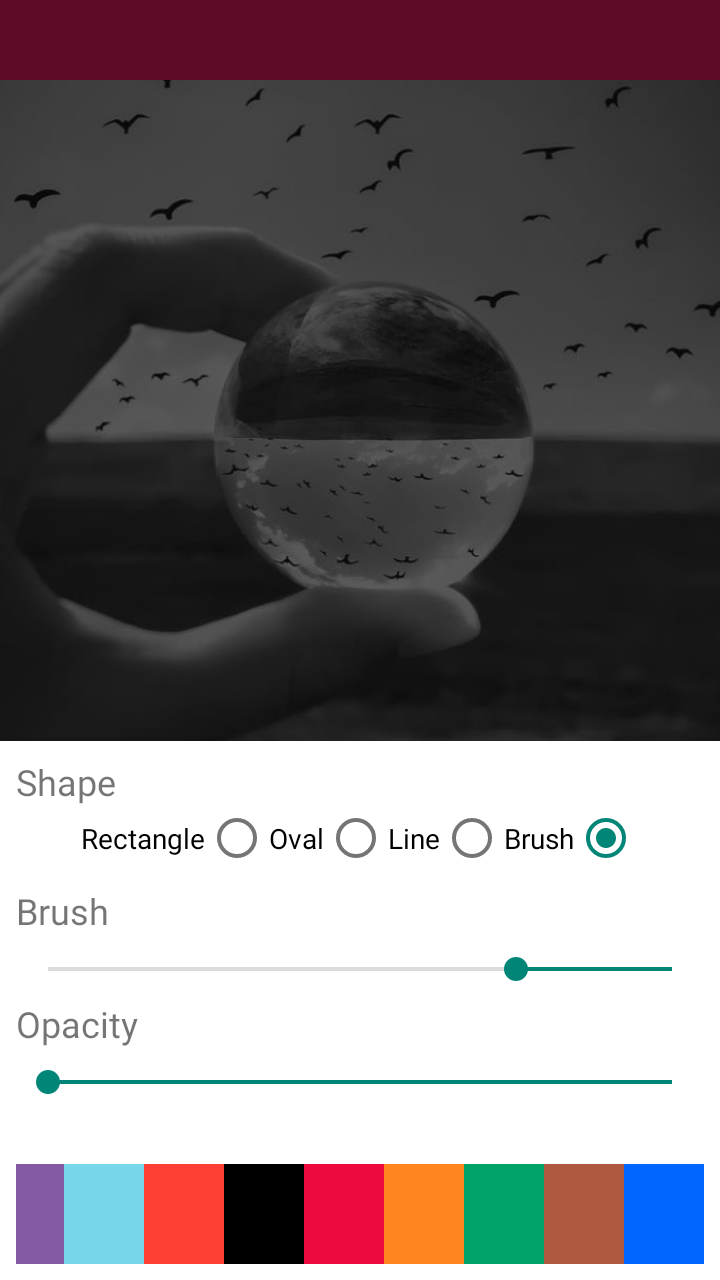
Task: Pick the light blue color swatch
Action: tap(104, 1214)
